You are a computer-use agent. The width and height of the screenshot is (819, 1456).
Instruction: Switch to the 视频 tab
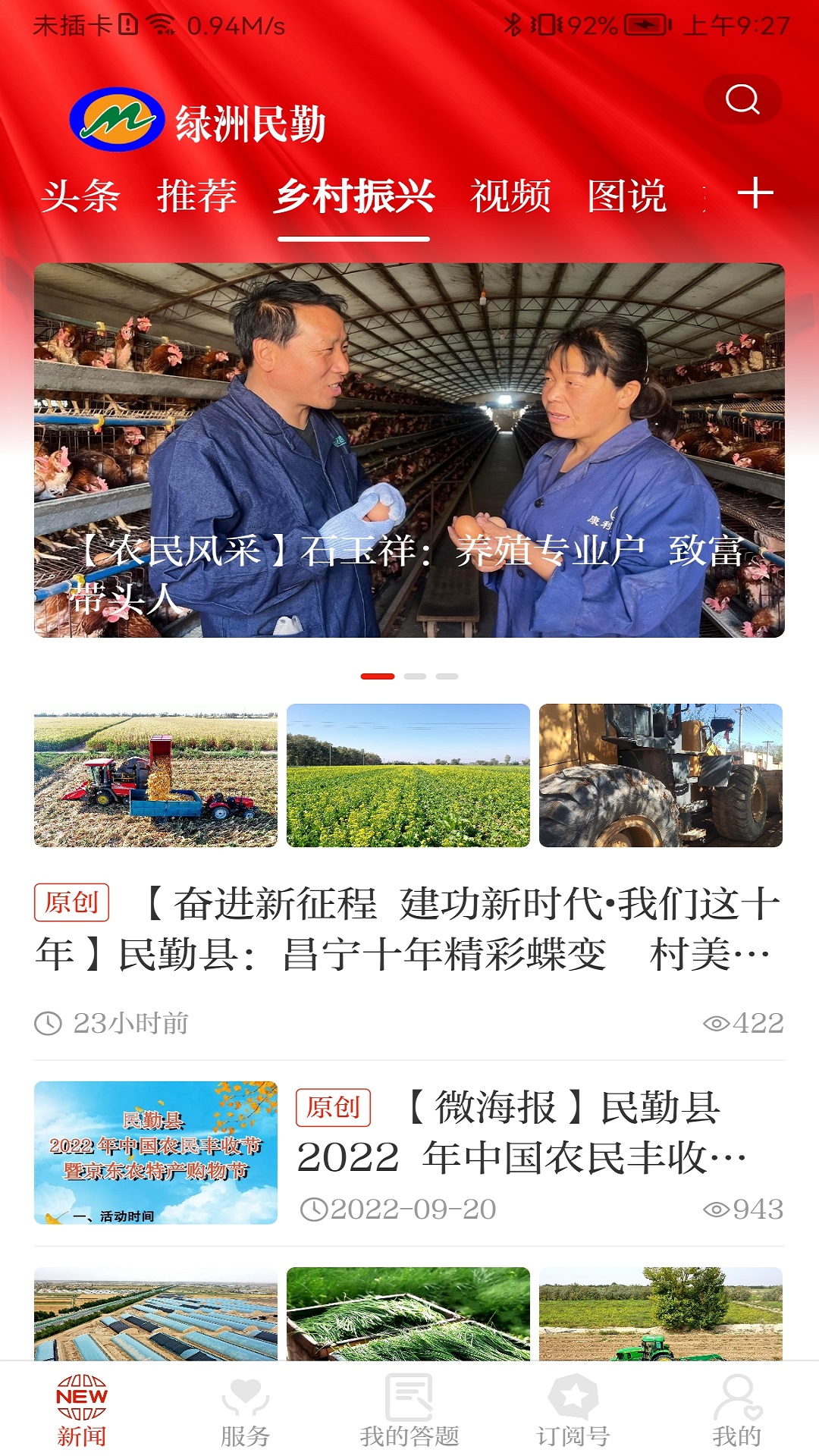tap(510, 196)
